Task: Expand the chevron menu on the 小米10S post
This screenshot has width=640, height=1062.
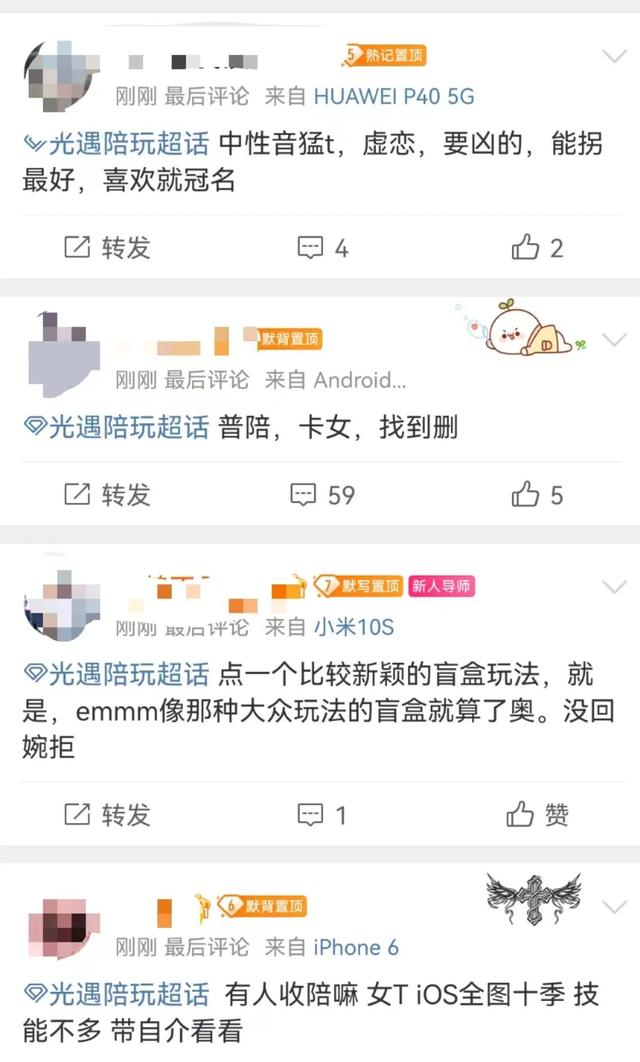Action: (614, 586)
